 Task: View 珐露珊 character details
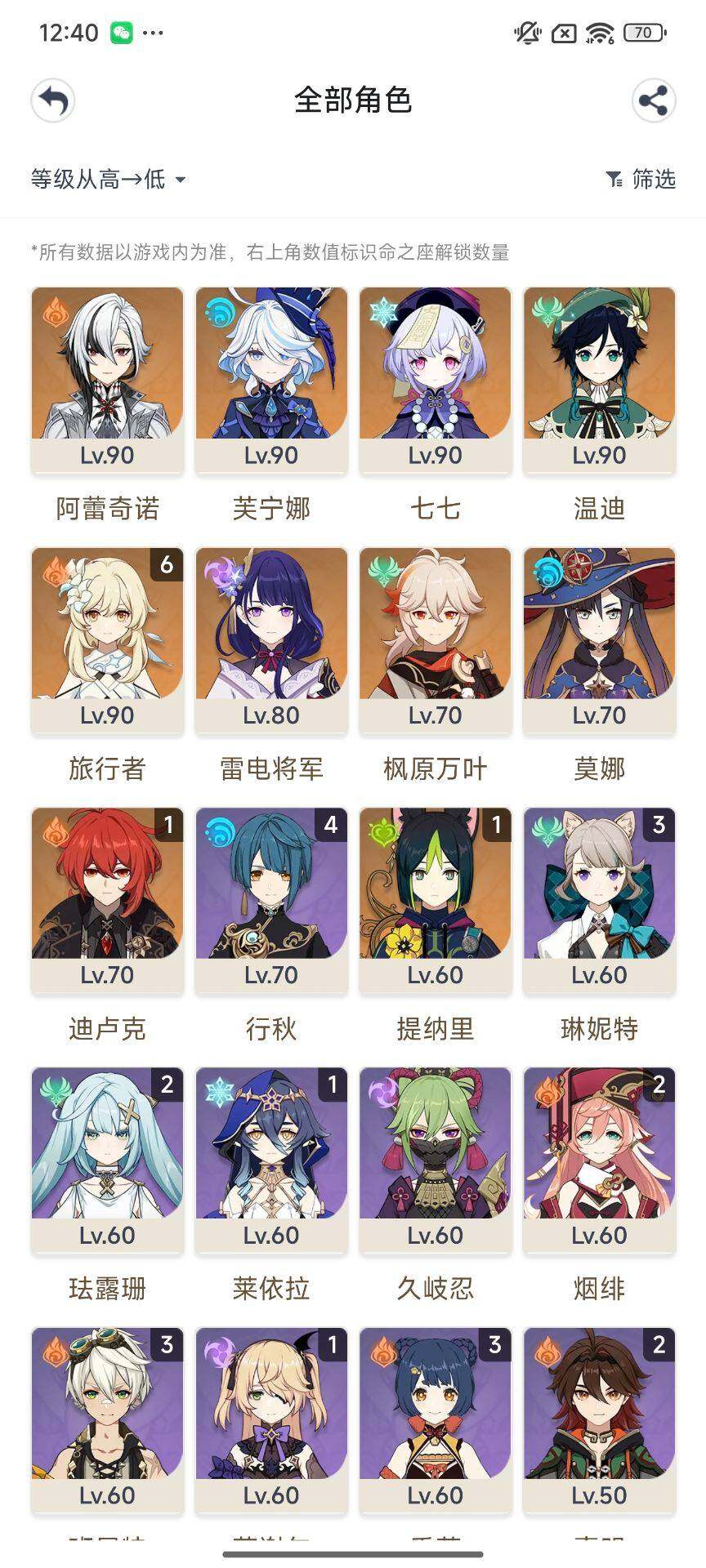coord(107,1160)
